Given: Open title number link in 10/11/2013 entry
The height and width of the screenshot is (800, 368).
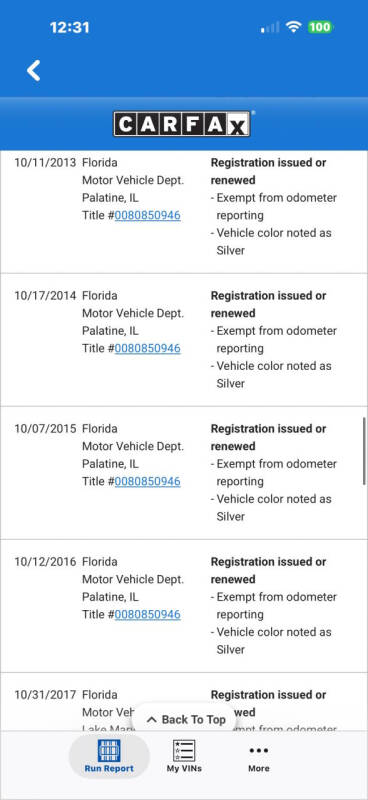Looking at the screenshot, I should pos(148,215).
